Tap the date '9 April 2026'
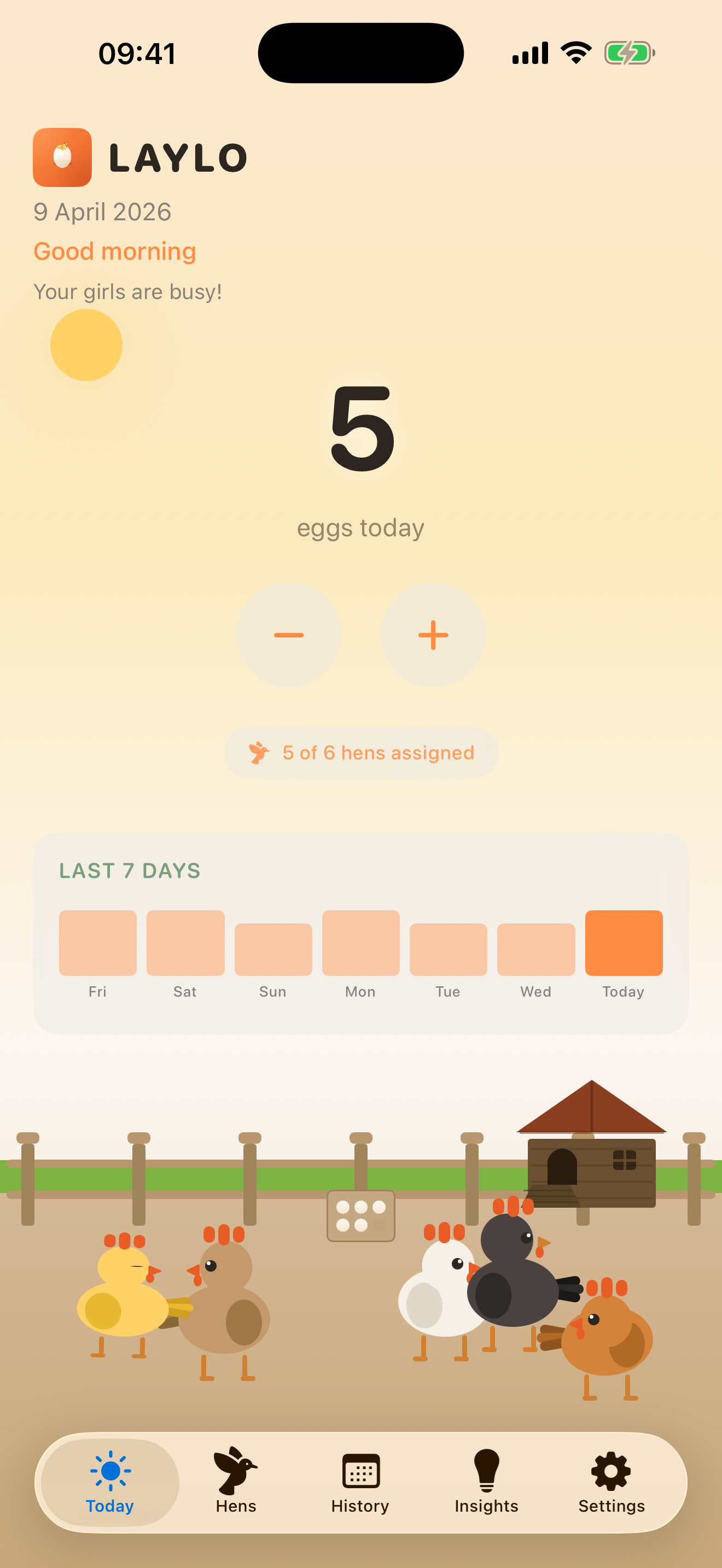 coord(102,212)
